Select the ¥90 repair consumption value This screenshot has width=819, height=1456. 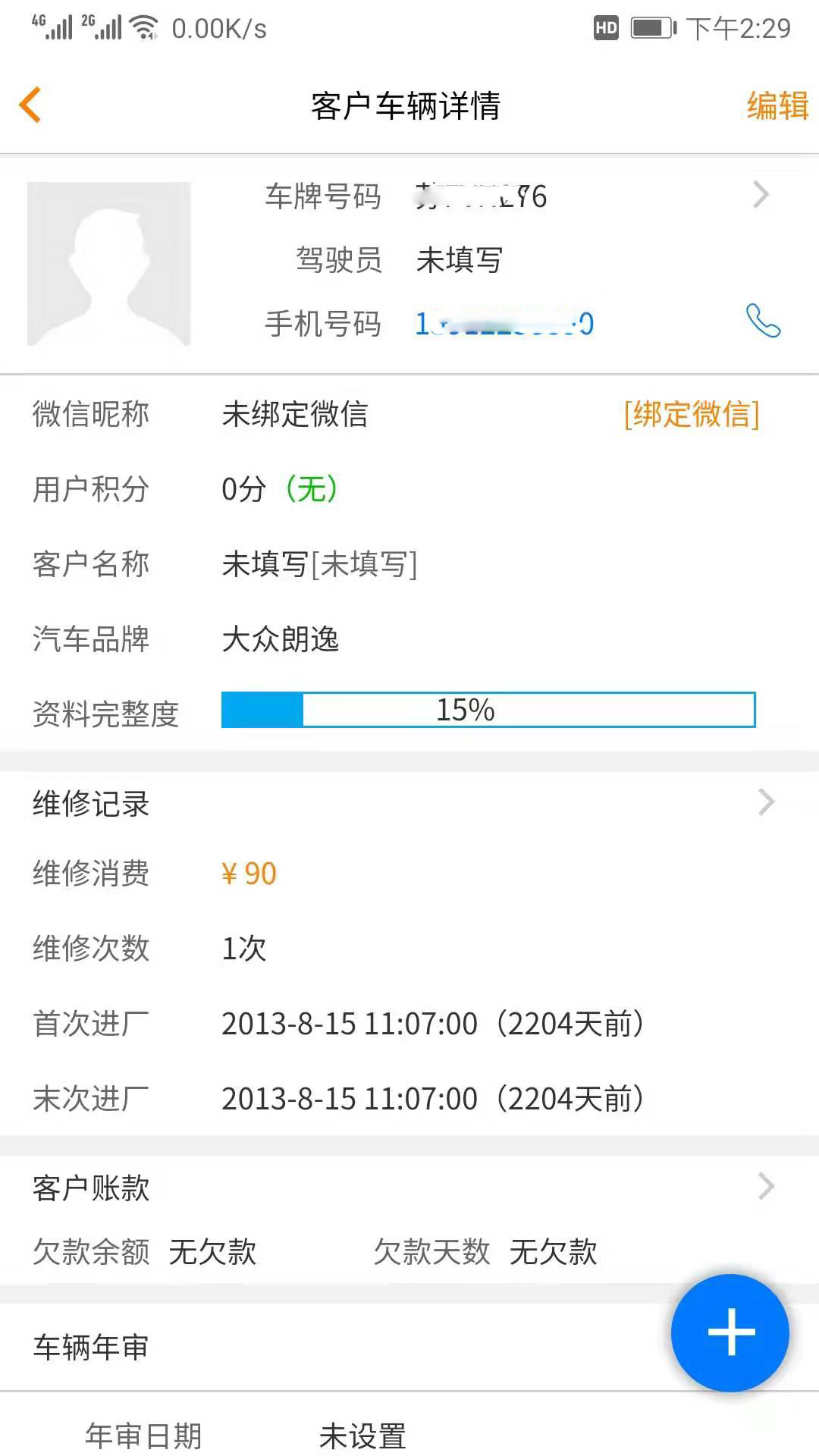coord(249,874)
